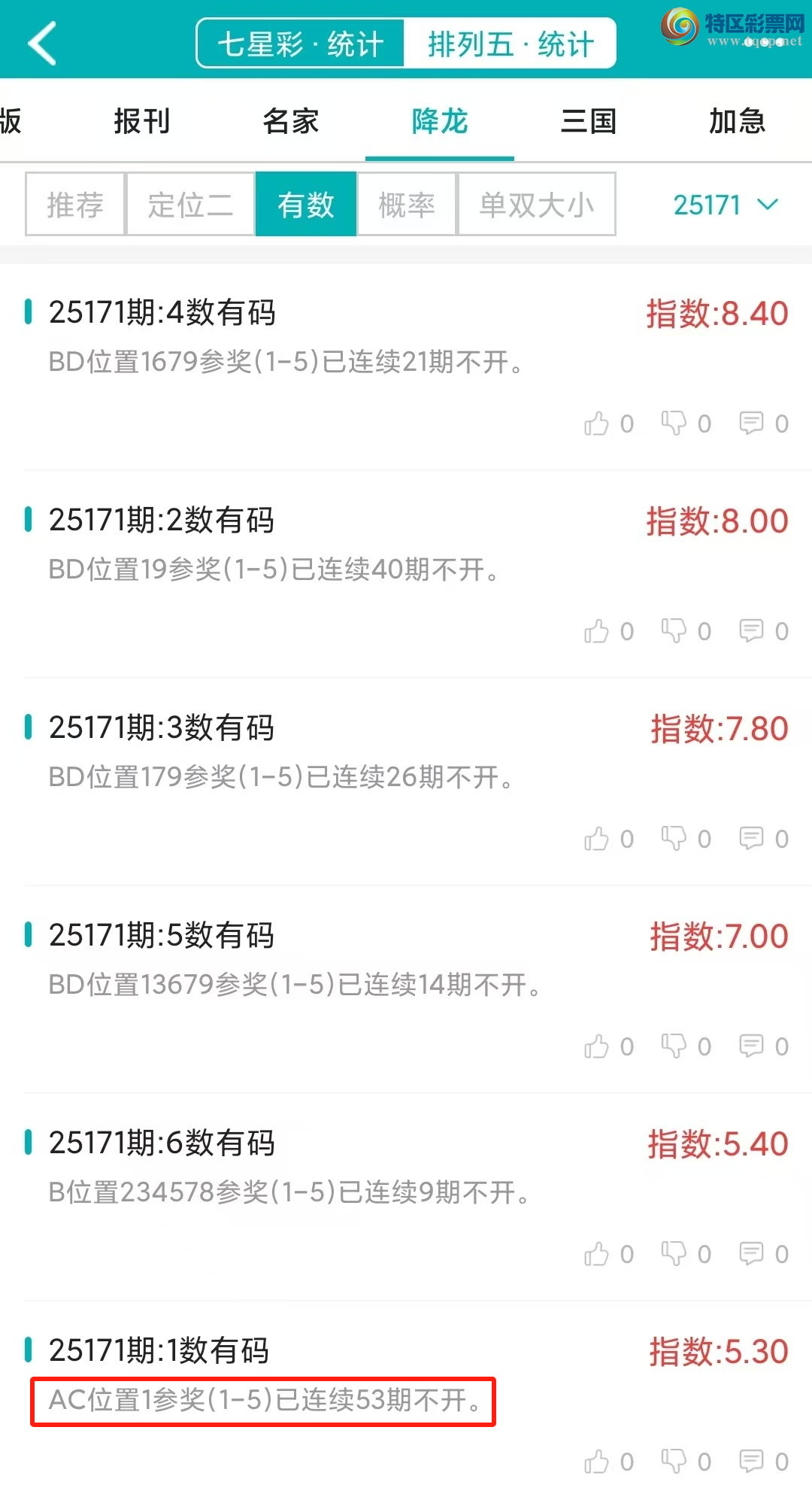Open the 25171期:2数有码 entry
Screen dimensions: 812x1494
[162, 521]
